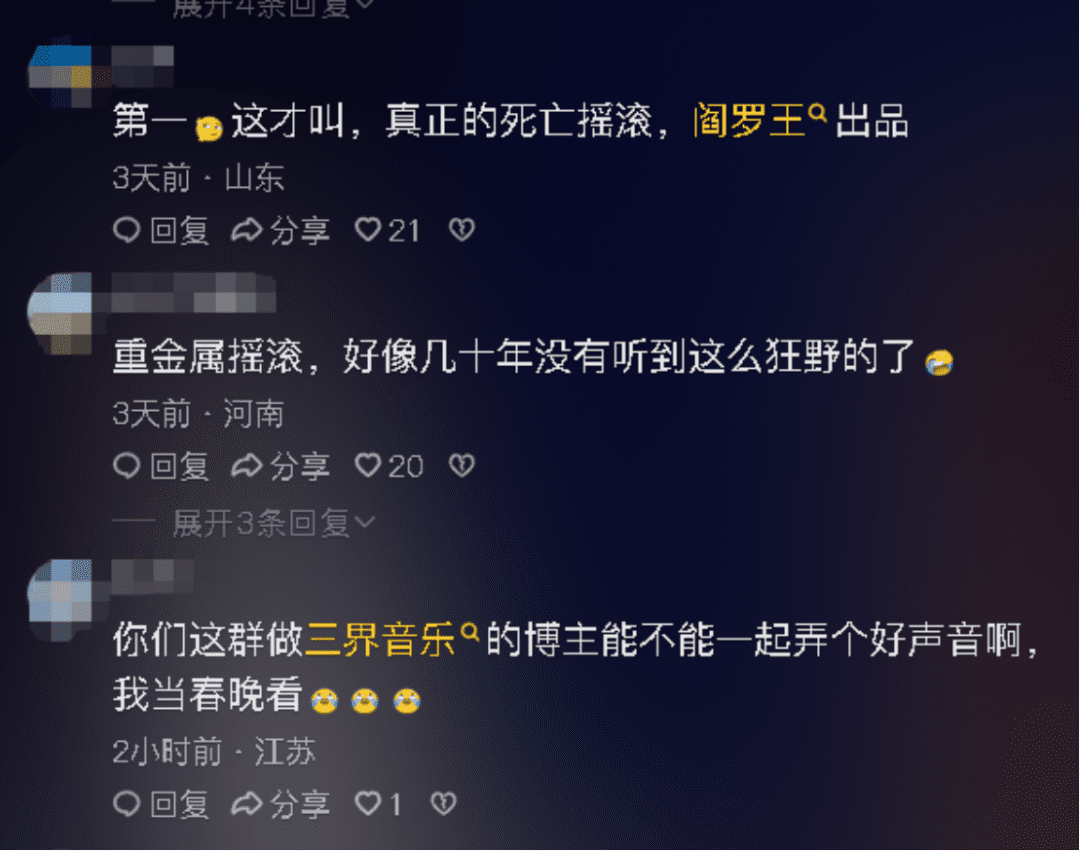The height and width of the screenshot is (851, 1080).
Task: Dislike the Henan comment
Action: click(x=460, y=466)
